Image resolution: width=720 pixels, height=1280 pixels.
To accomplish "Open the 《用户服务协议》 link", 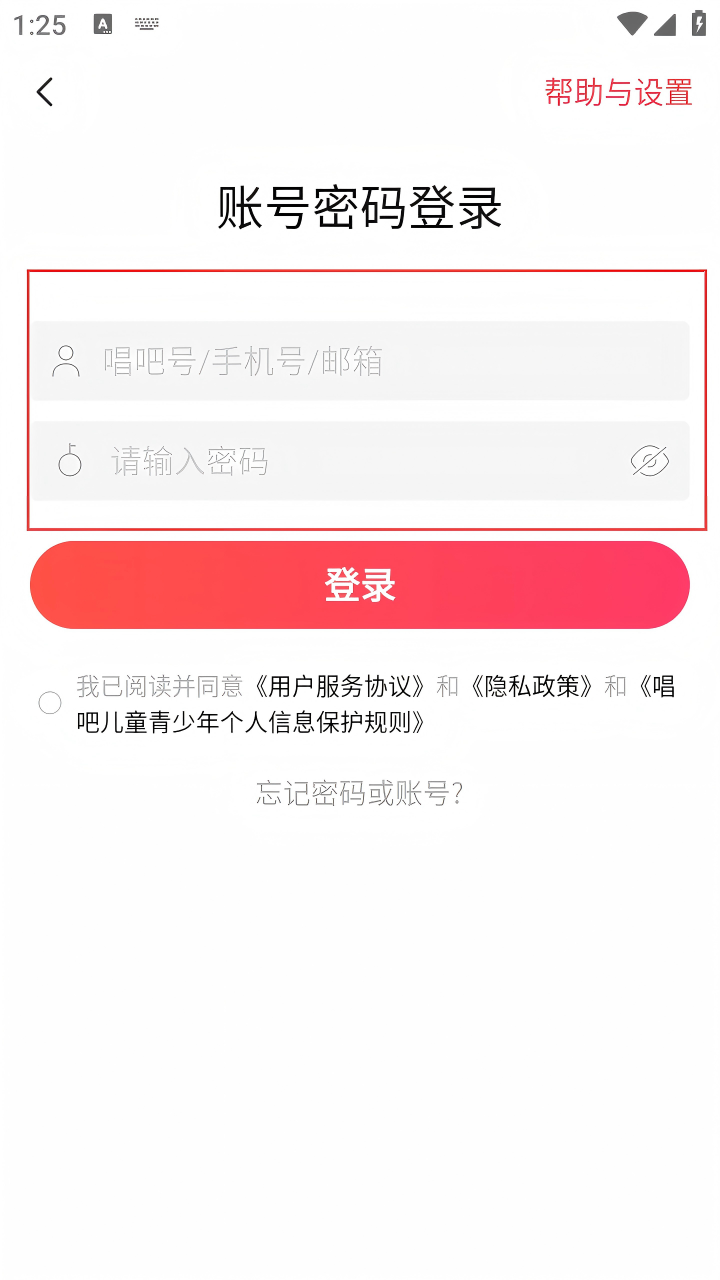I will (x=341, y=686).
